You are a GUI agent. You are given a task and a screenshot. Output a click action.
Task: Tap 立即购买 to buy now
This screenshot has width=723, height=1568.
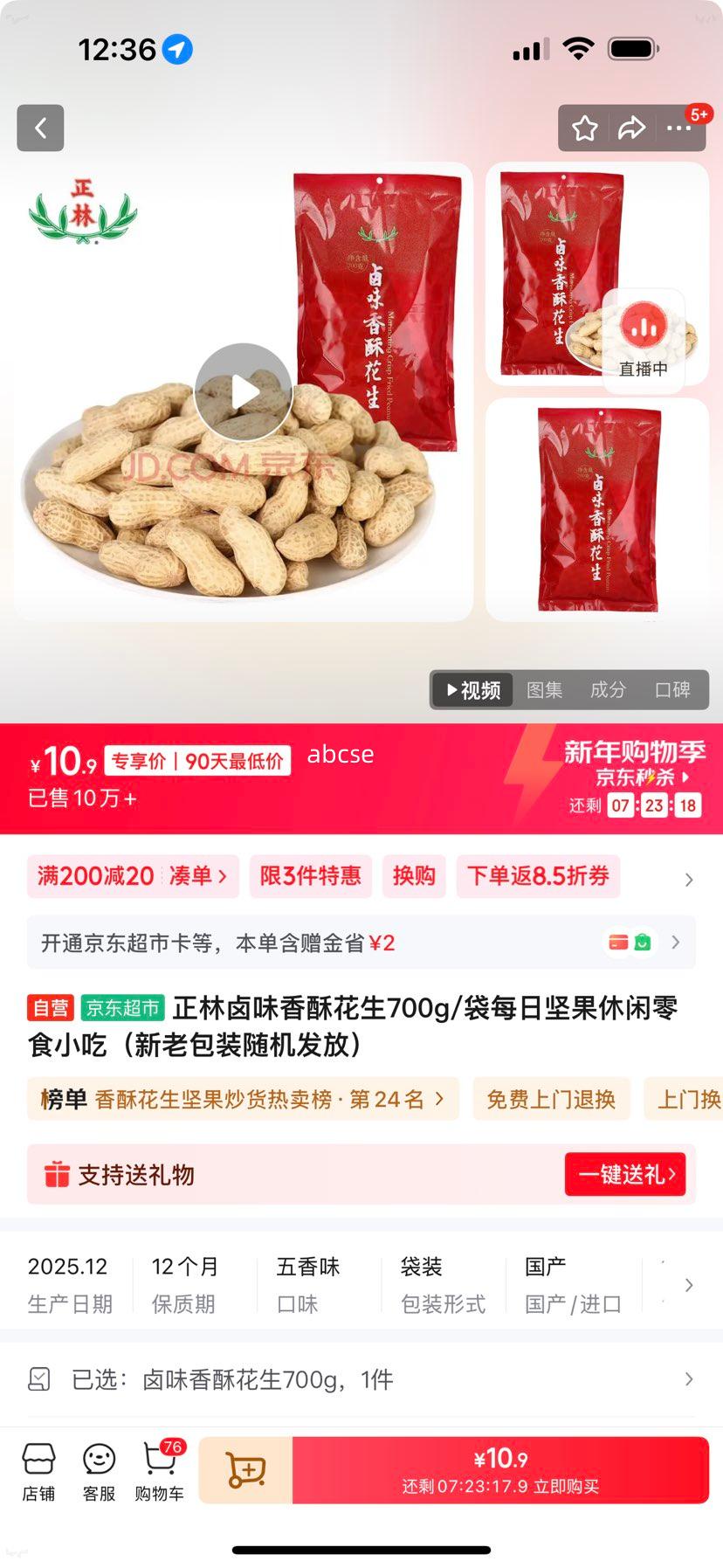505,1468
